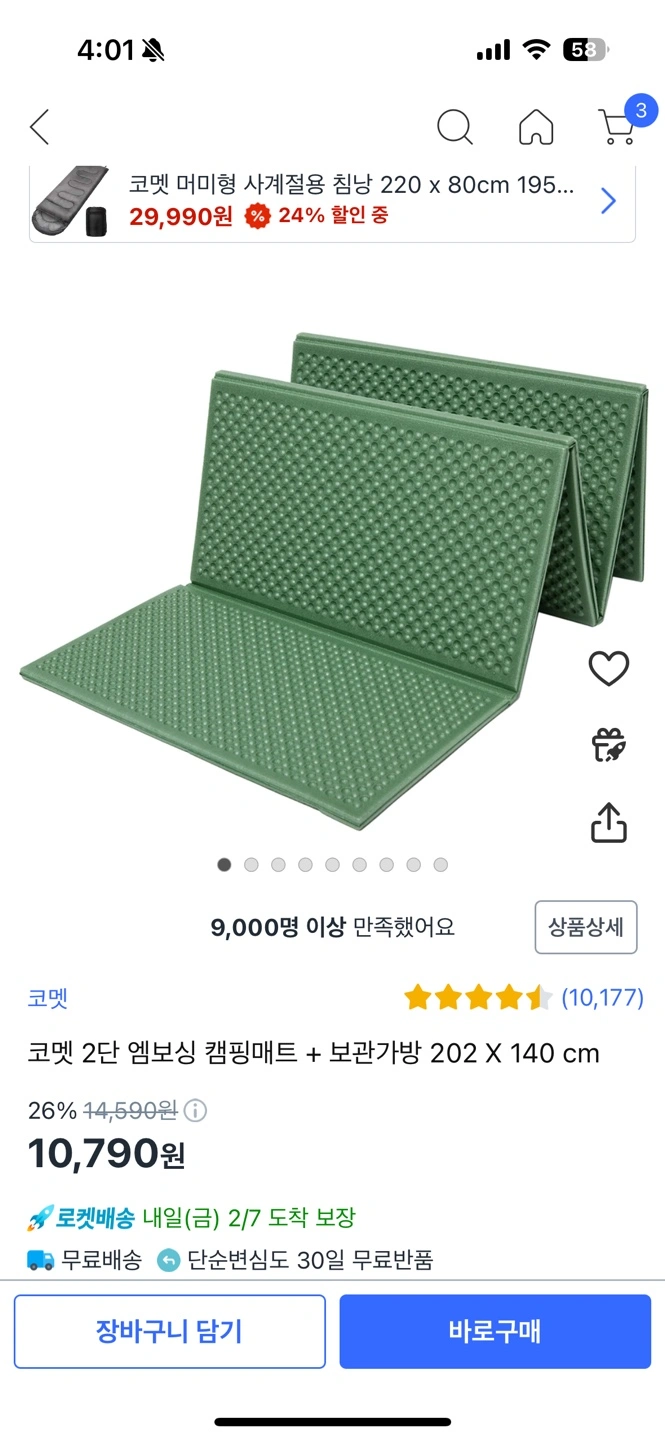
Task: Tap the main camping mat product image
Action: 333,580
